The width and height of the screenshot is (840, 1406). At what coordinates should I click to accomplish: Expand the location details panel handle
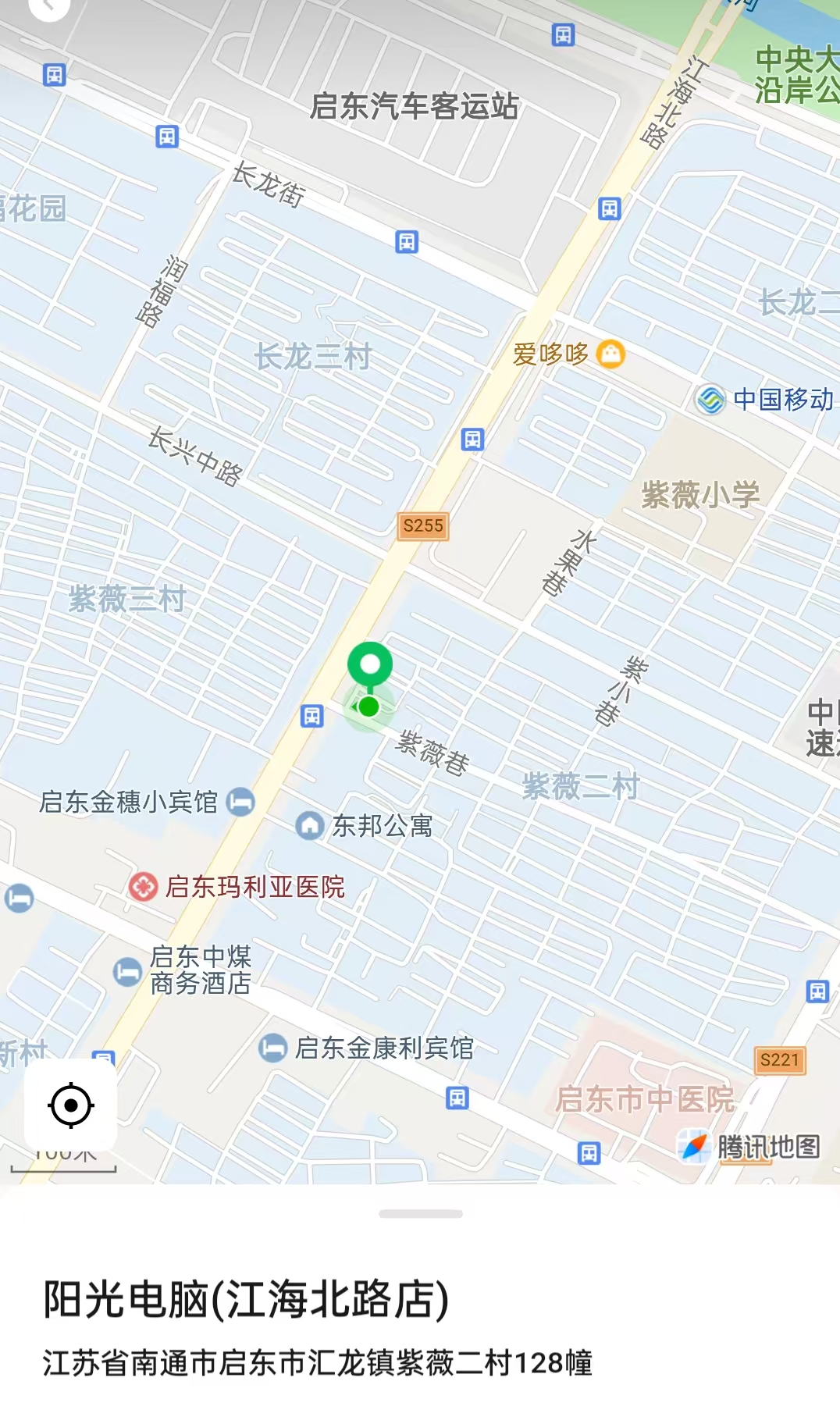click(x=421, y=1214)
